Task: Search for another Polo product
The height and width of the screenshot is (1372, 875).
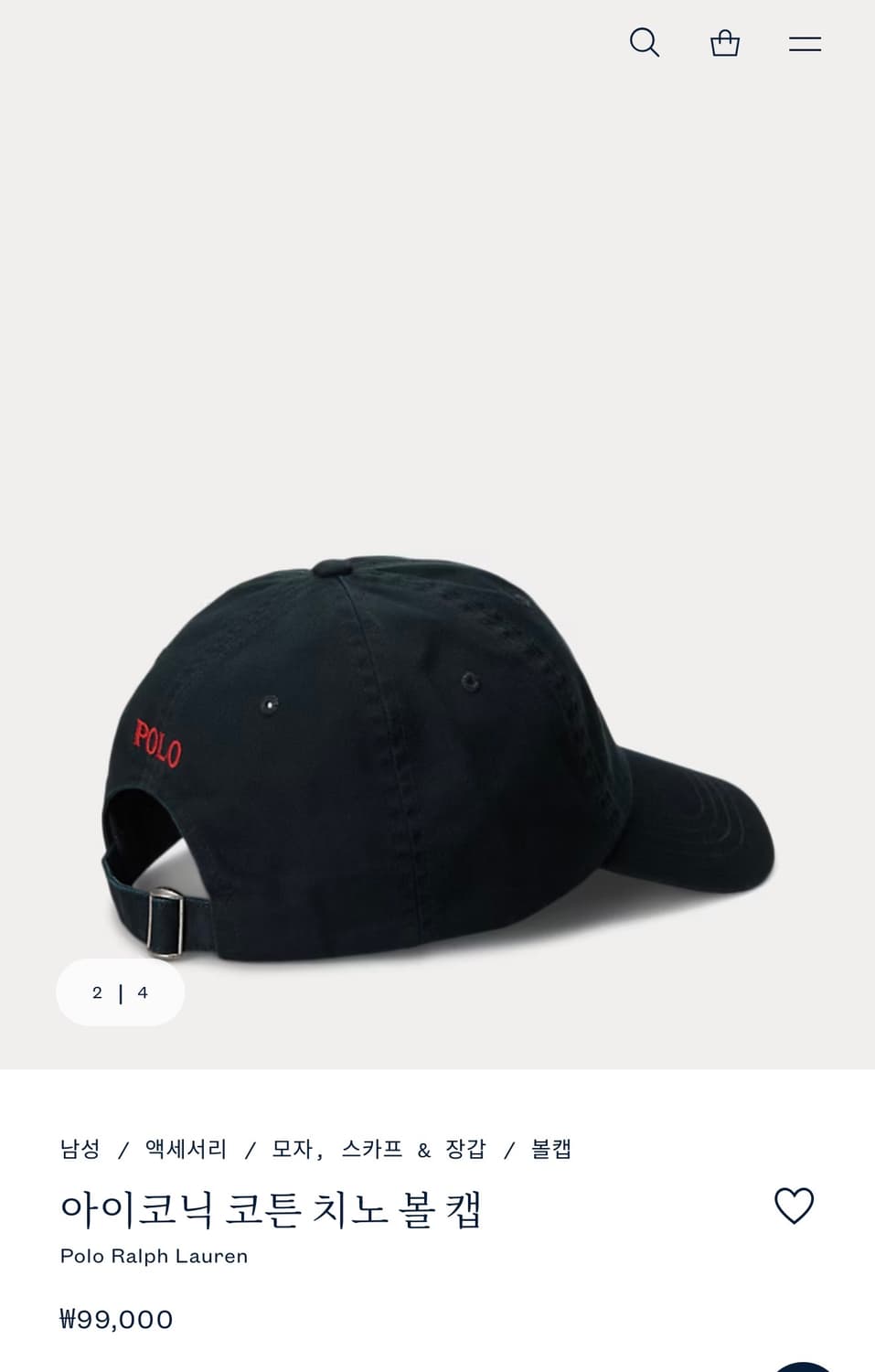Action: click(x=645, y=42)
